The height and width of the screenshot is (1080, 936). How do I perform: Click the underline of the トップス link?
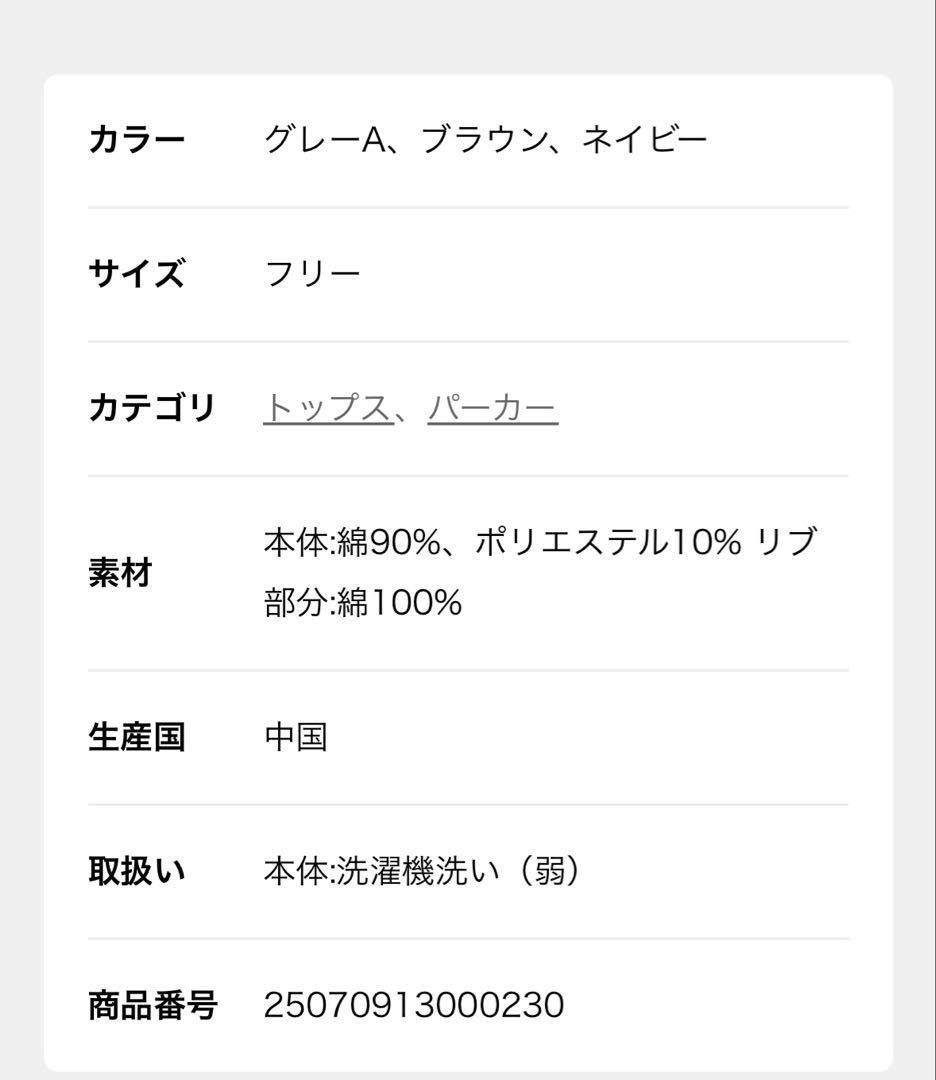click(327, 424)
